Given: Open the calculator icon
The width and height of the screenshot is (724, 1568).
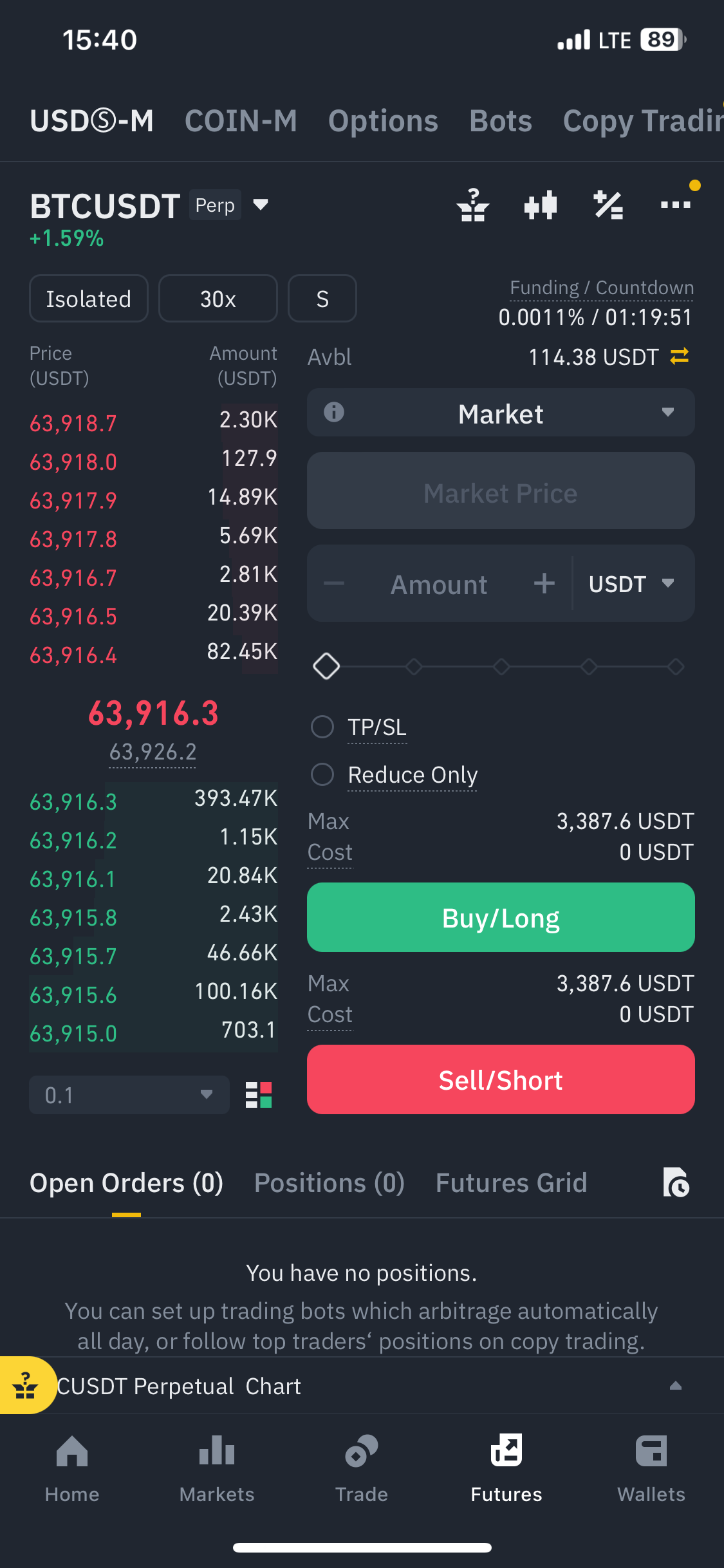Looking at the screenshot, I should [x=608, y=205].
